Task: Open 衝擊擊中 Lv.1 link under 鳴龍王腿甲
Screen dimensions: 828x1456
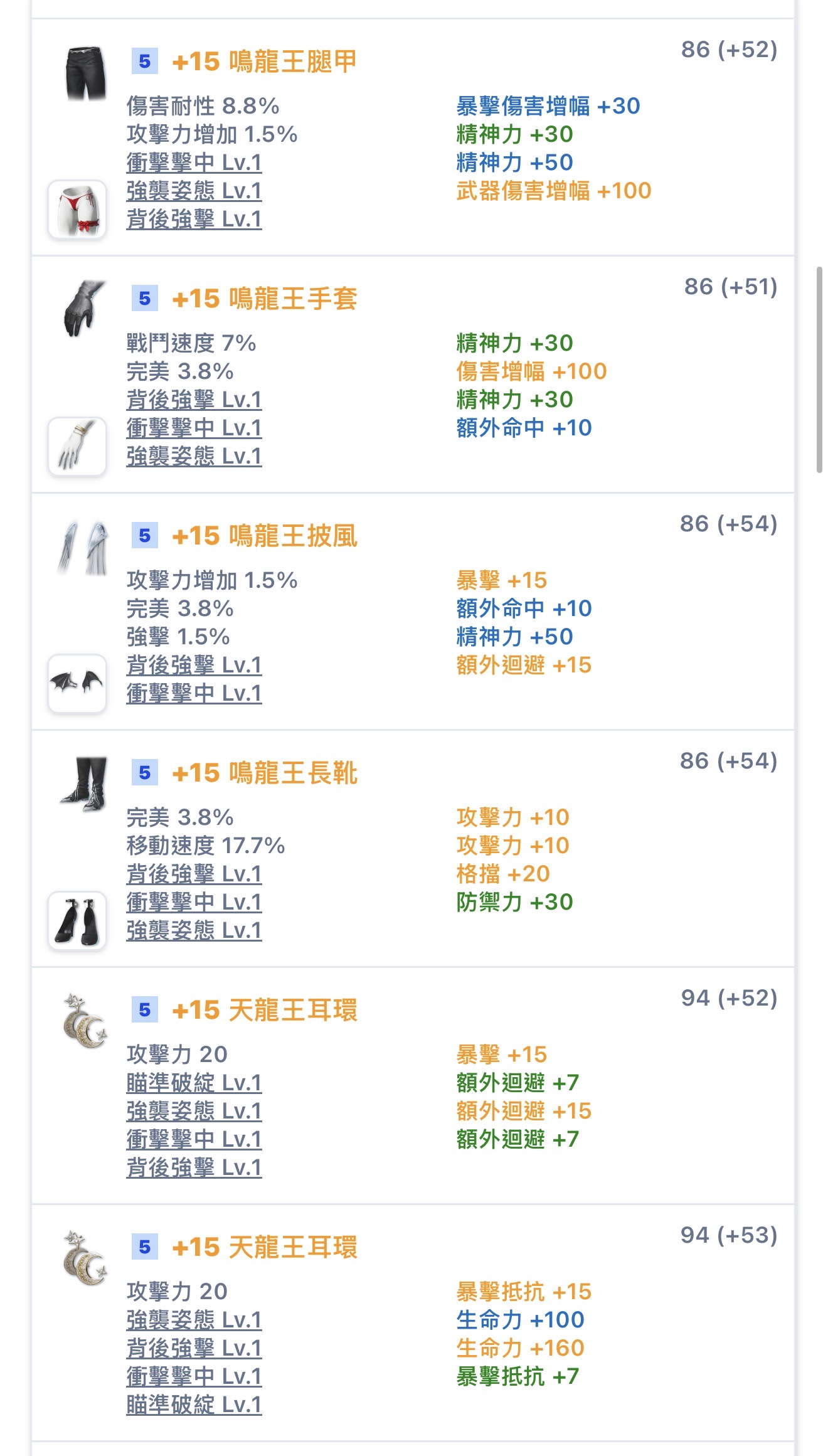Action: click(194, 162)
